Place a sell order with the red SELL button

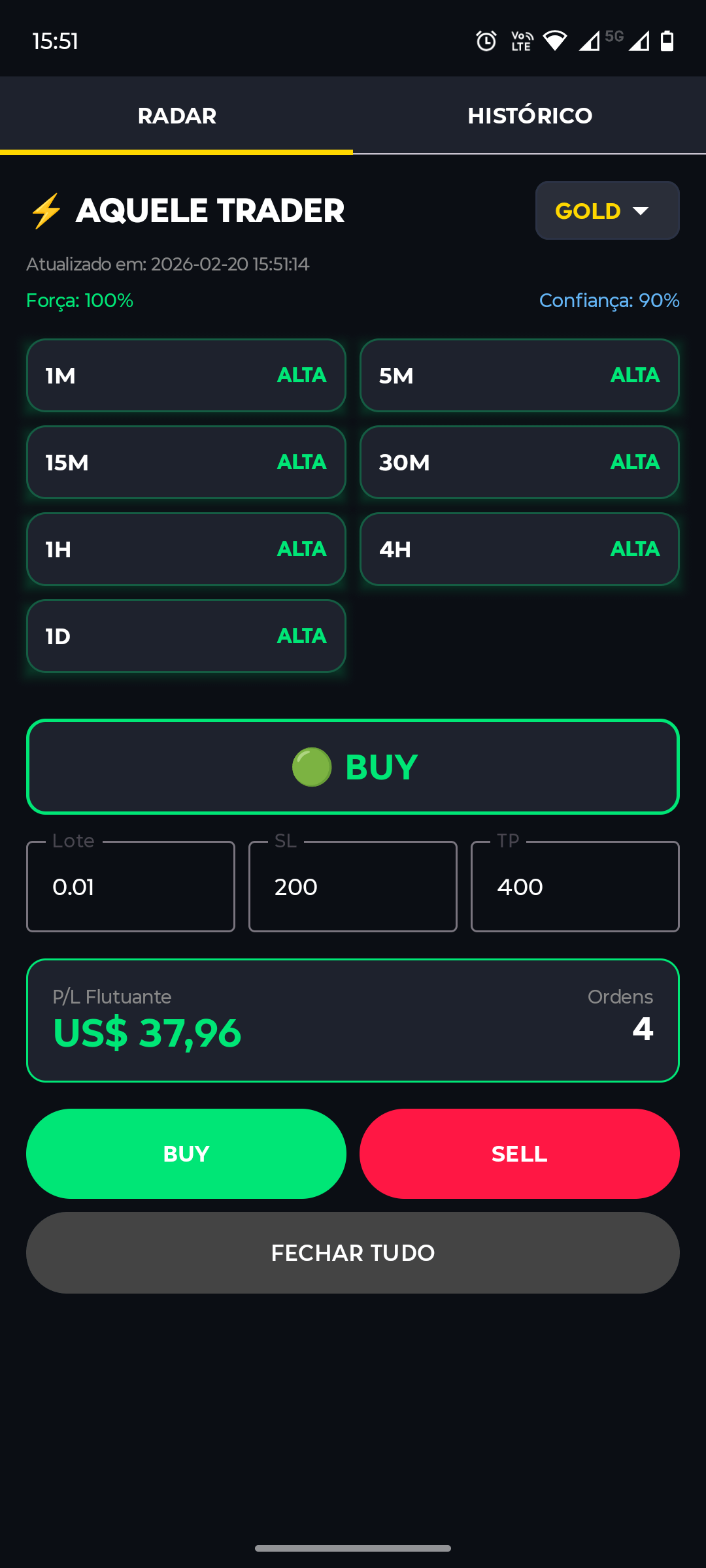pyautogui.click(x=520, y=1154)
